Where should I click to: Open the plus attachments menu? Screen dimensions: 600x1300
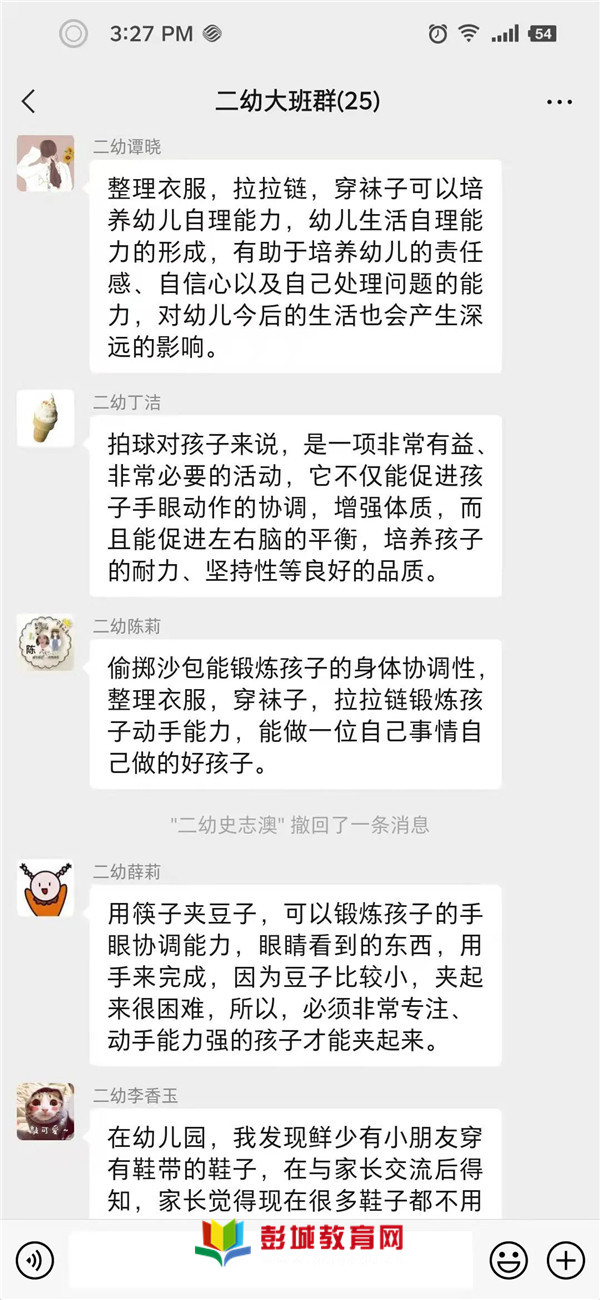tap(566, 1259)
